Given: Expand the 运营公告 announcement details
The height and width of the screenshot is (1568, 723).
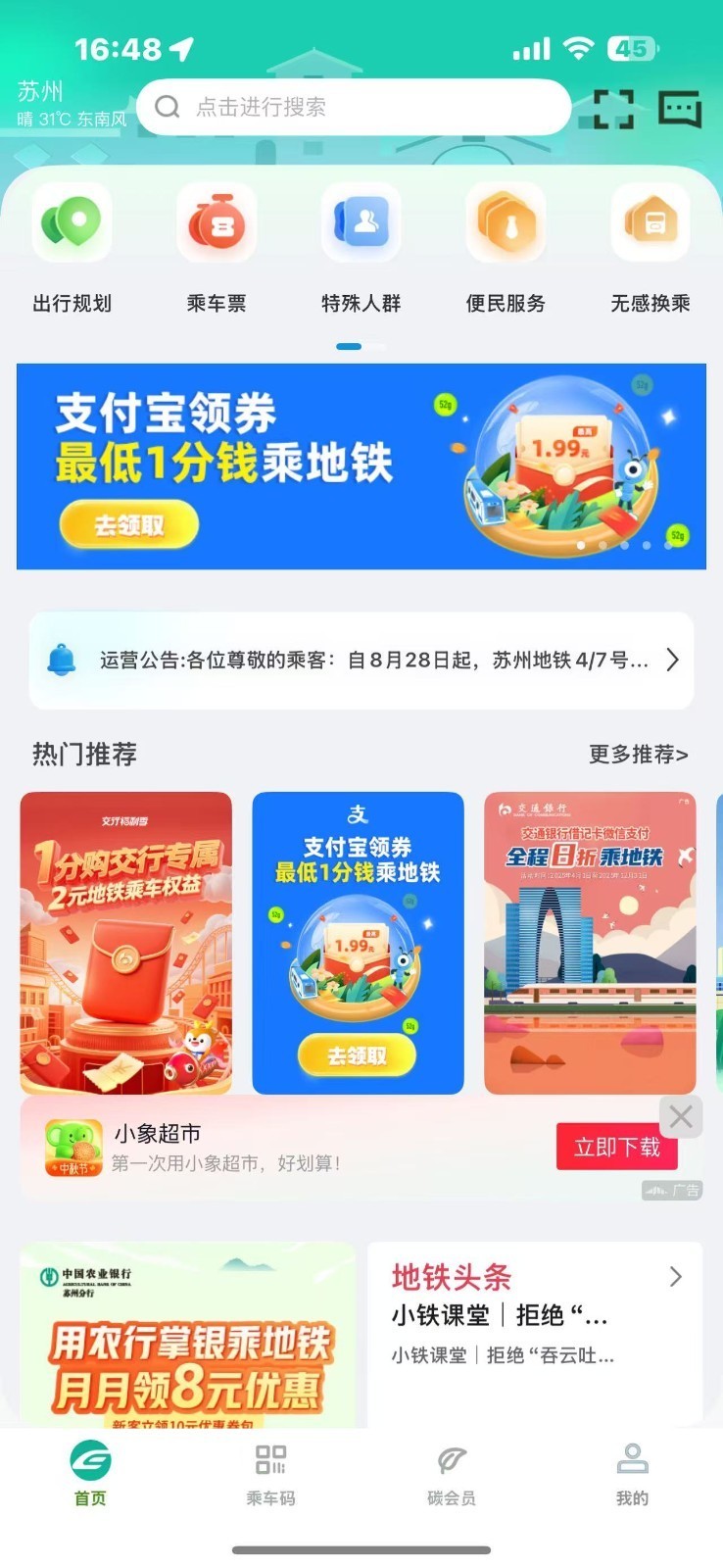Looking at the screenshot, I should click(x=672, y=659).
